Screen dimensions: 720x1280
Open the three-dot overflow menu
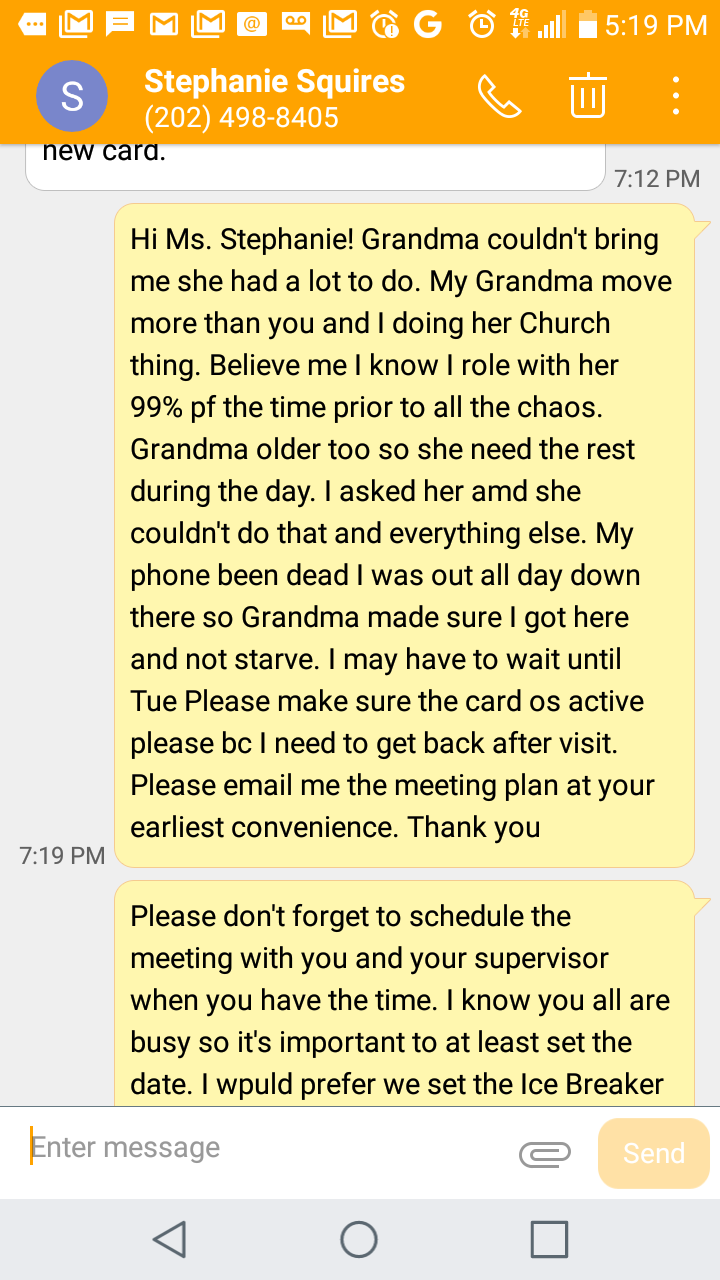point(677,96)
